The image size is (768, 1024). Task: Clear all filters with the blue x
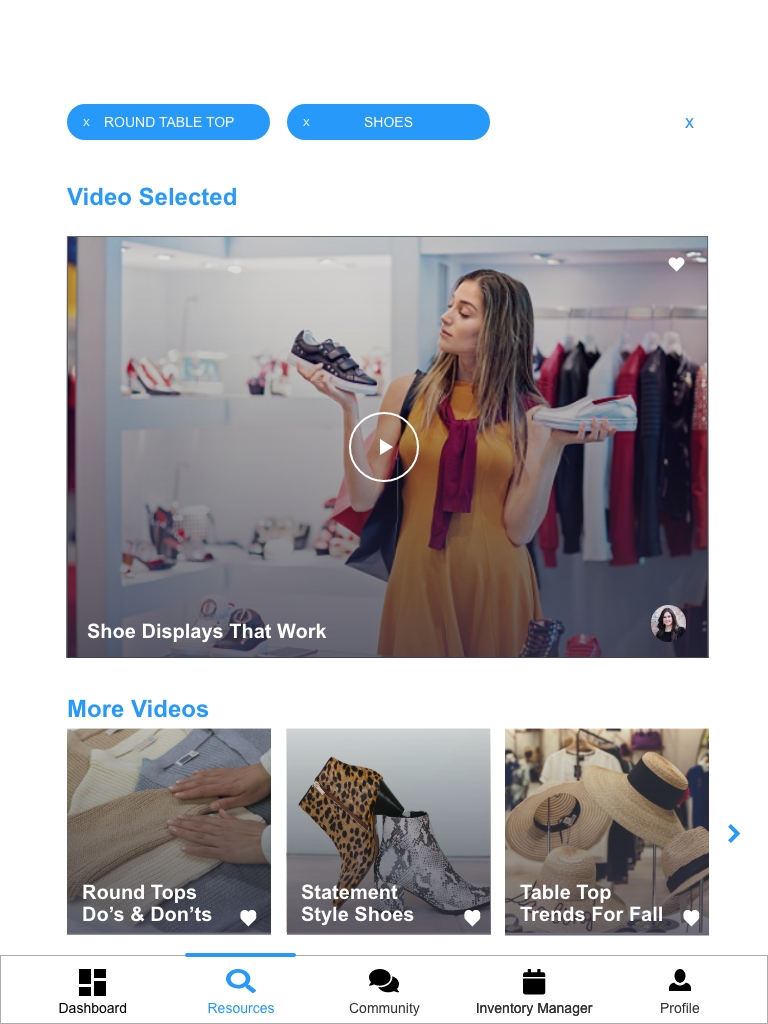click(x=689, y=123)
